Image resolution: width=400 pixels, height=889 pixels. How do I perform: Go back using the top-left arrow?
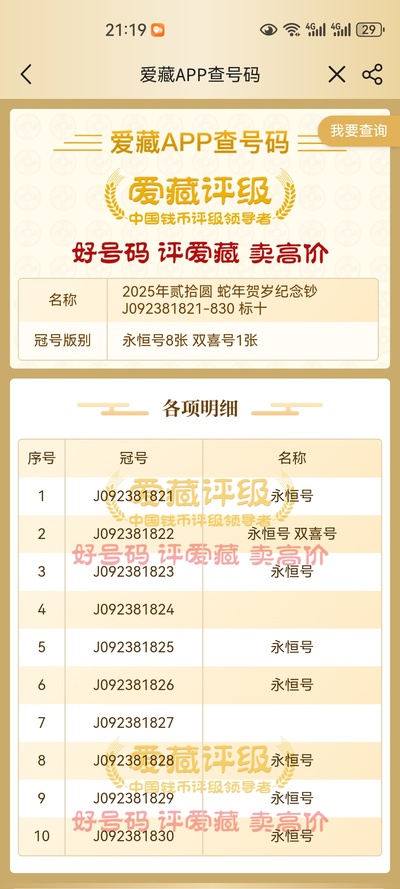26,74
